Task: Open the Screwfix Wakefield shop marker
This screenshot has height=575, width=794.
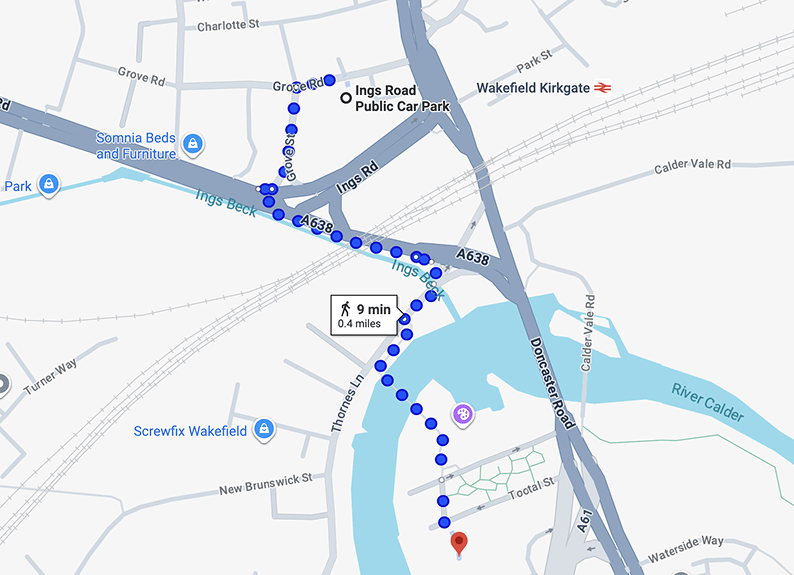Action: click(x=263, y=429)
